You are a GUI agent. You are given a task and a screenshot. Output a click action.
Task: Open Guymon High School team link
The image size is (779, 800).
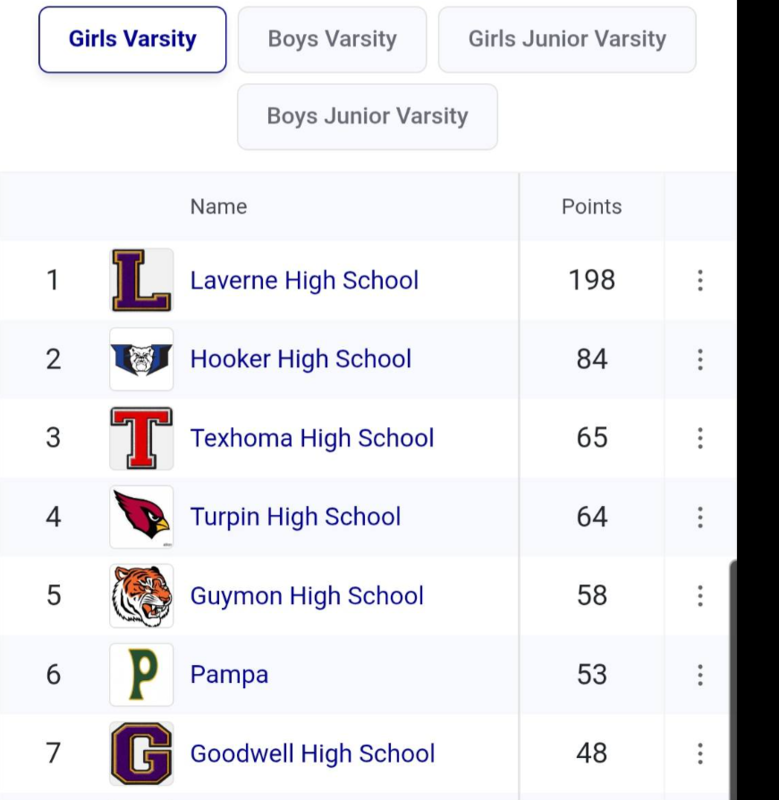pyautogui.click(x=307, y=596)
